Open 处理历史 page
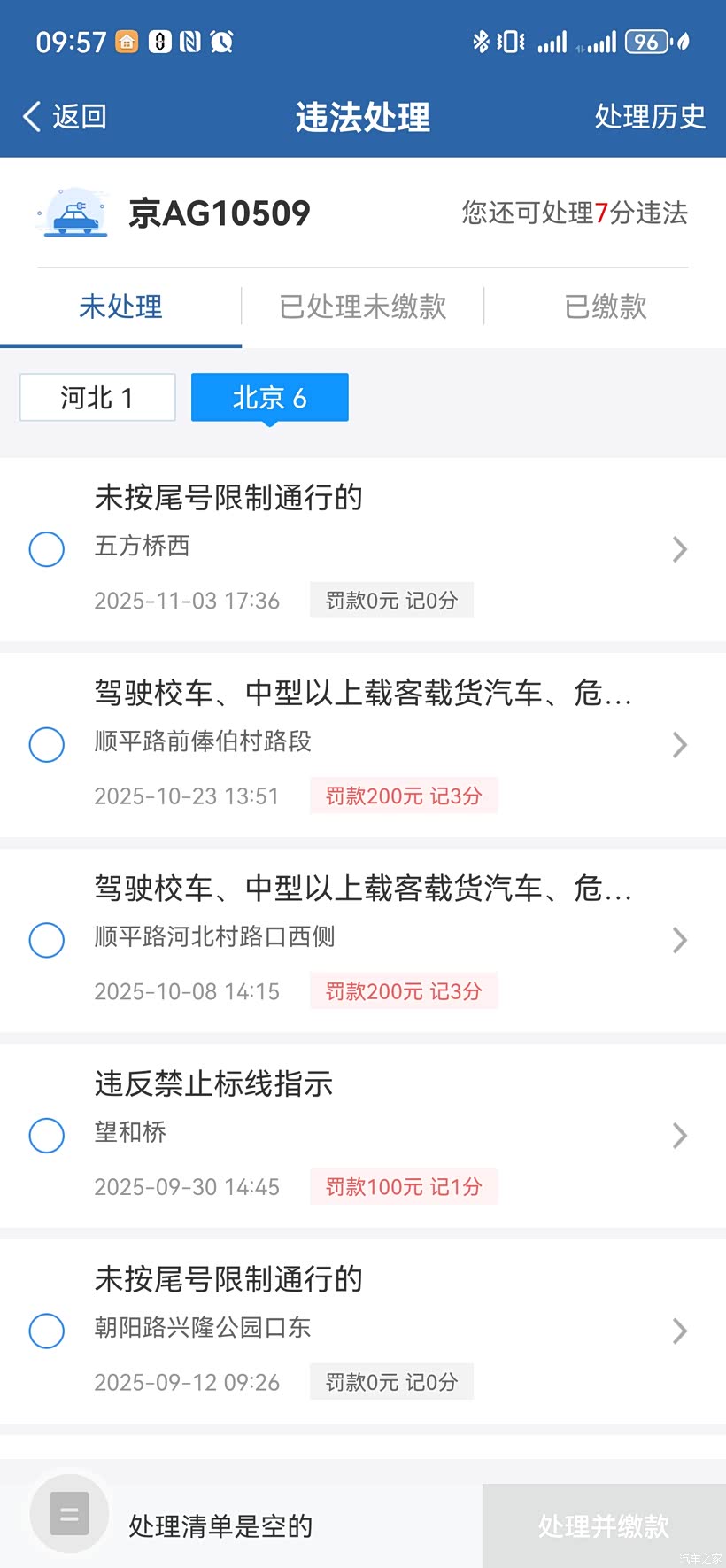 click(649, 116)
